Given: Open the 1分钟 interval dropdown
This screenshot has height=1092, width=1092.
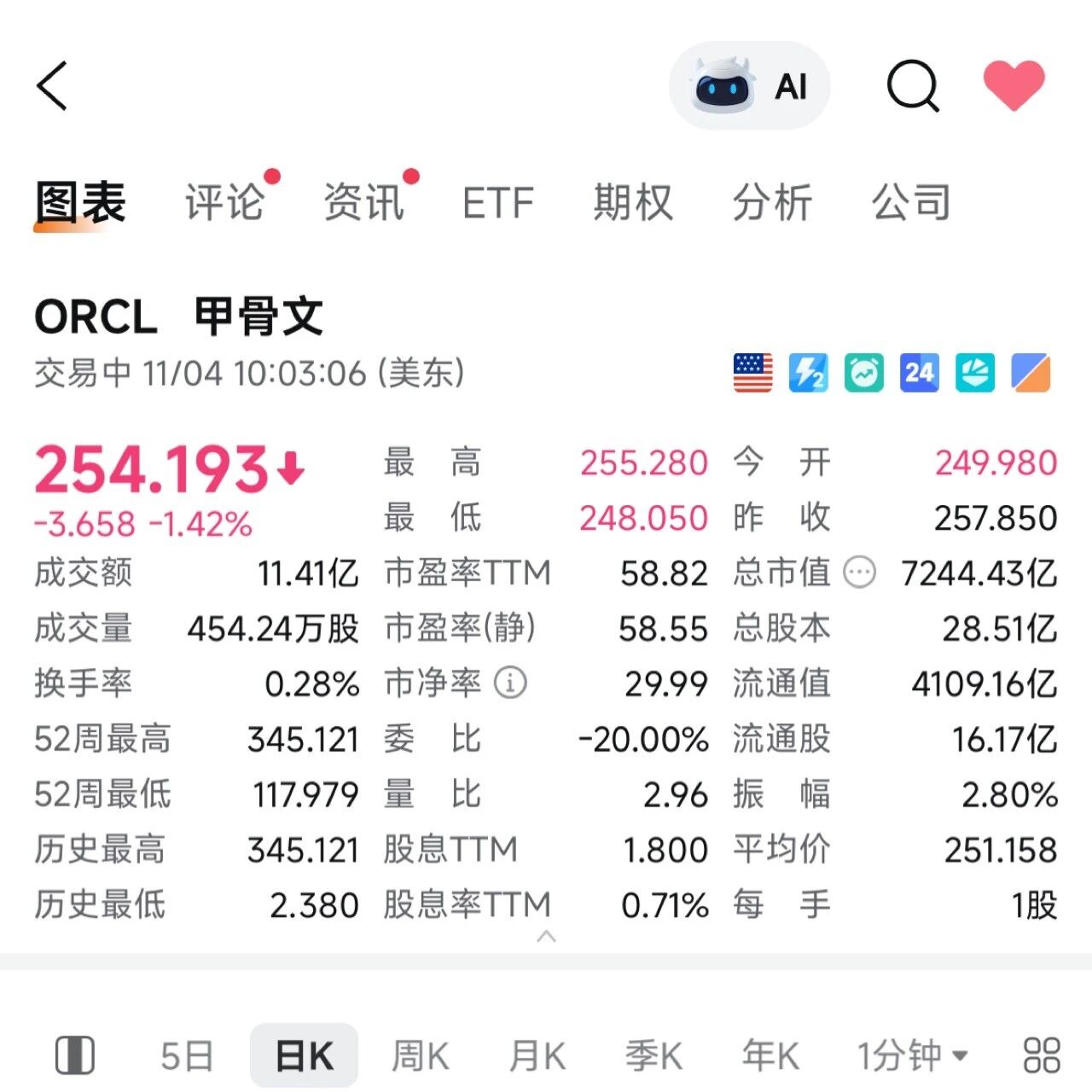Looking at the screenshot, I should pyautogui.click(x=912, y=1056).
